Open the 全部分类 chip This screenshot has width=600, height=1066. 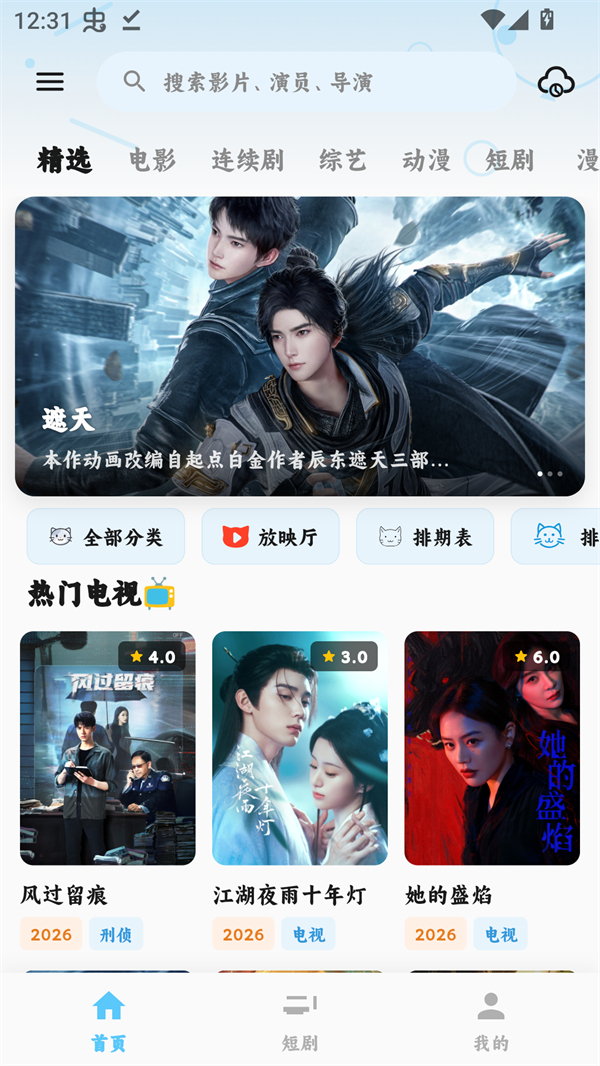pyautogui.click(x=106, y=537)
